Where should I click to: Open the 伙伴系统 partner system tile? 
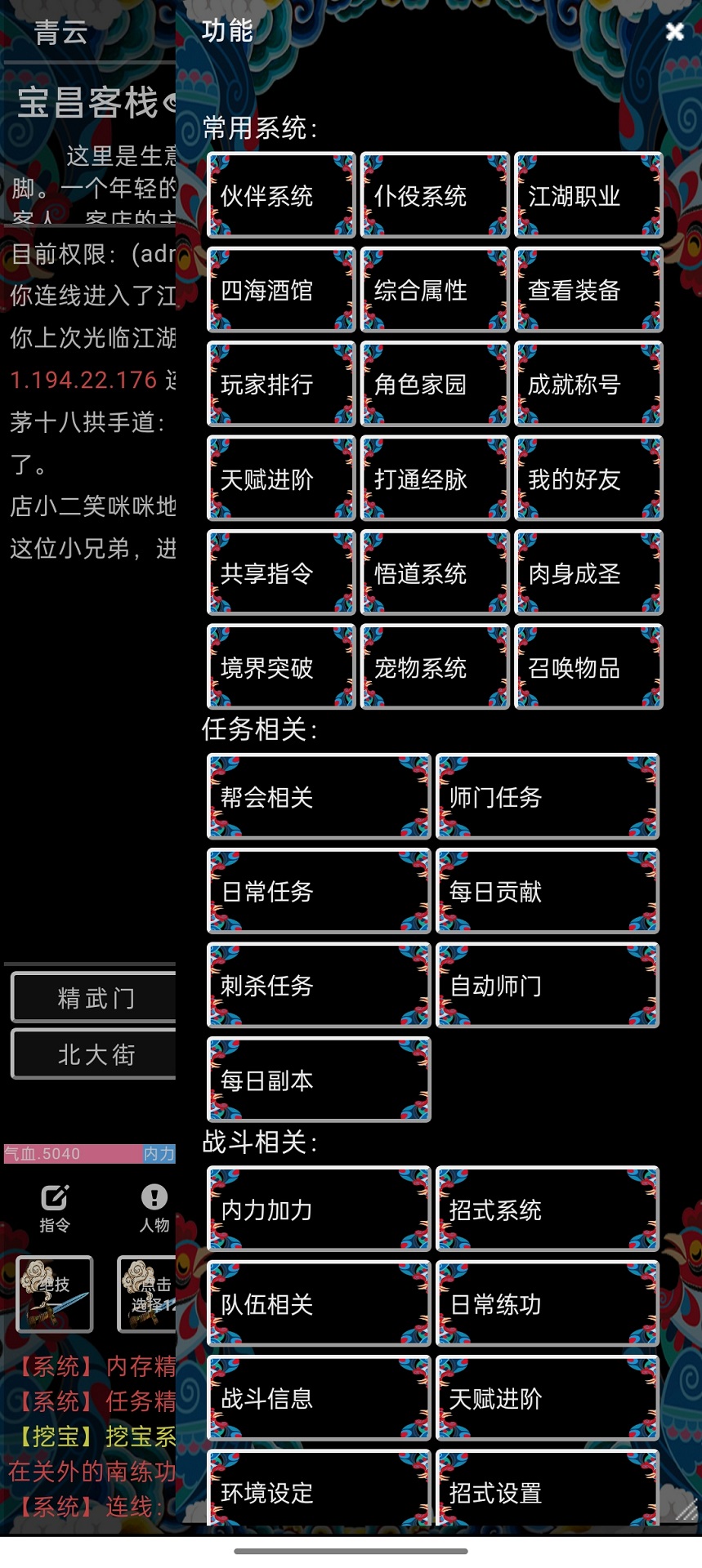(x=280, y=196)
